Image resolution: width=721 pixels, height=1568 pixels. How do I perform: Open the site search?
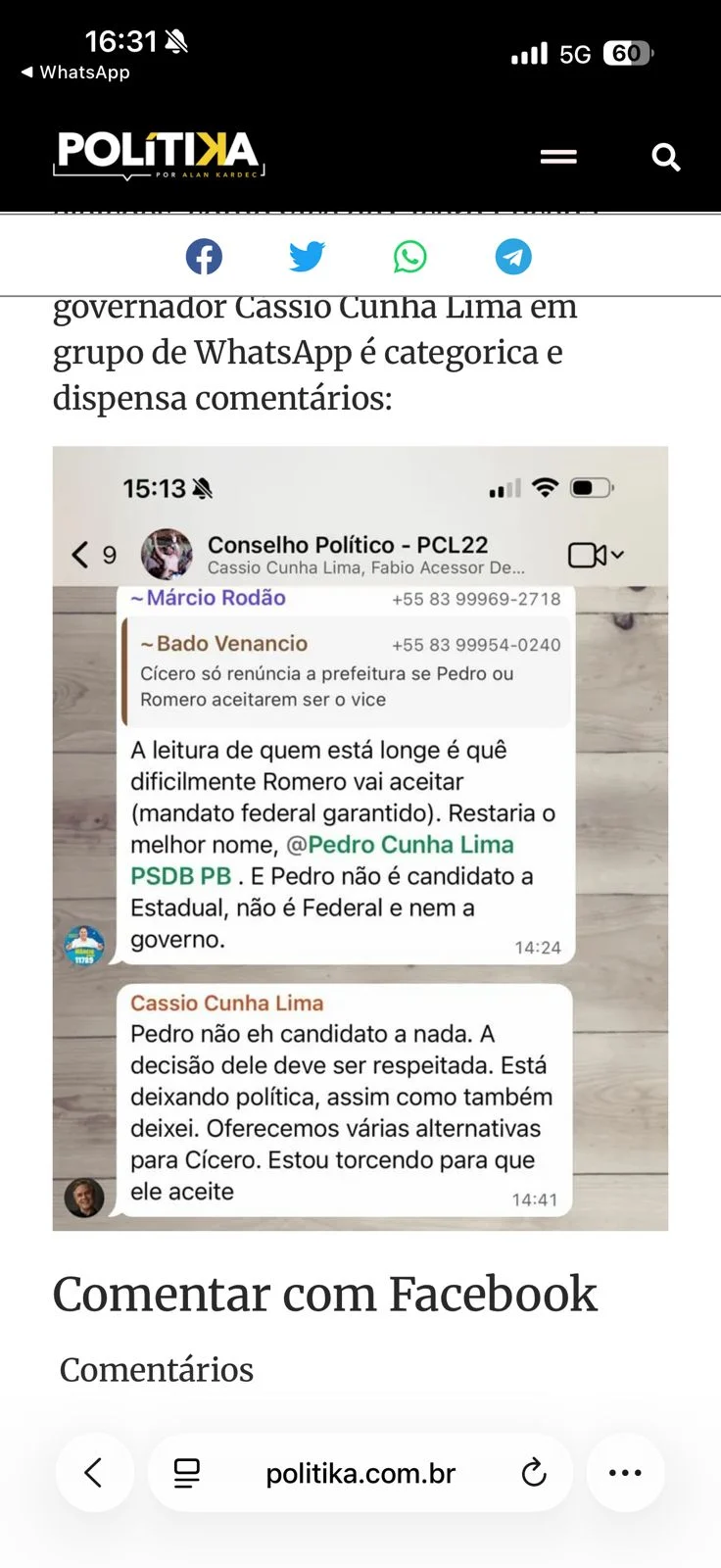click(x=666, y=157)
